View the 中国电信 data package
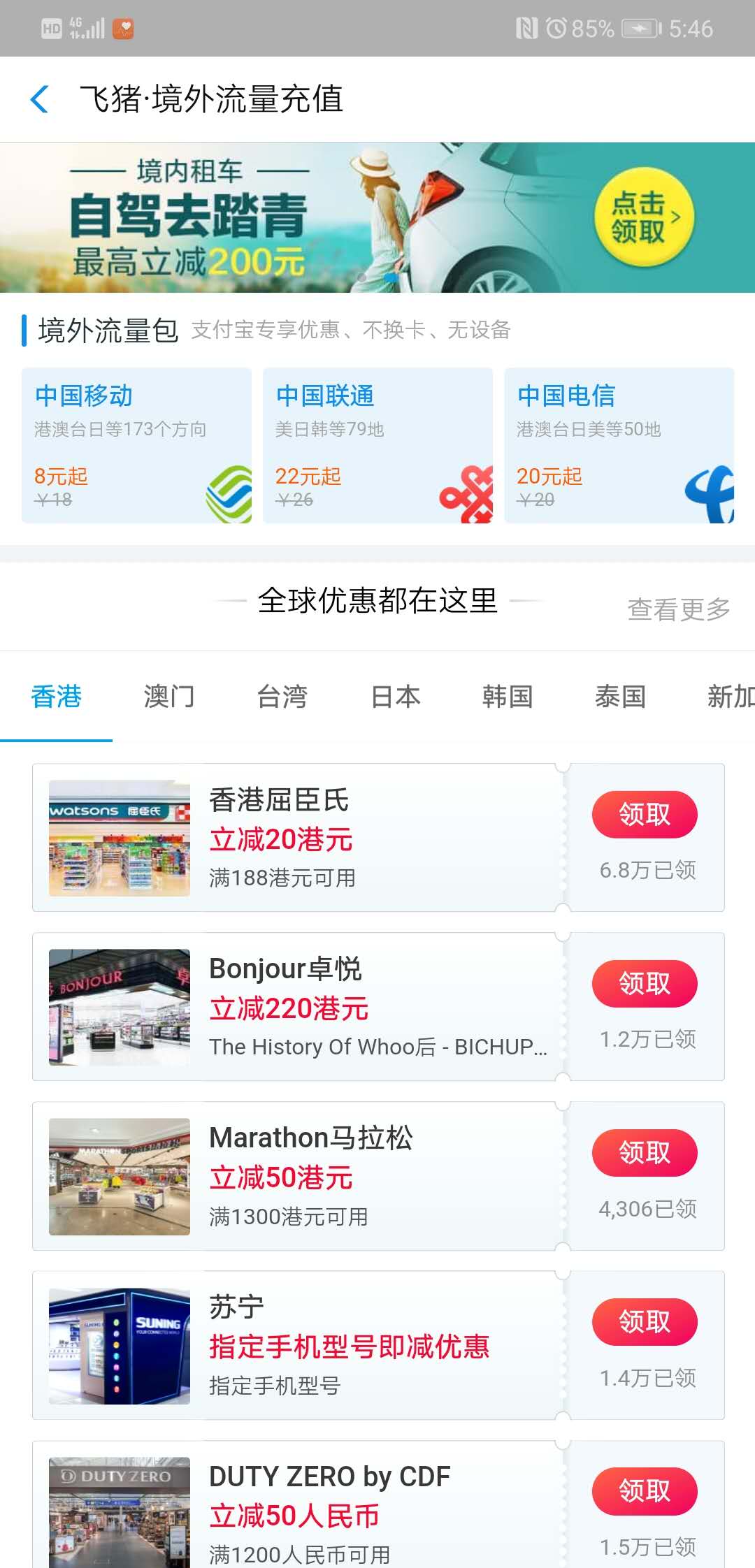 (x=619, y=445)
